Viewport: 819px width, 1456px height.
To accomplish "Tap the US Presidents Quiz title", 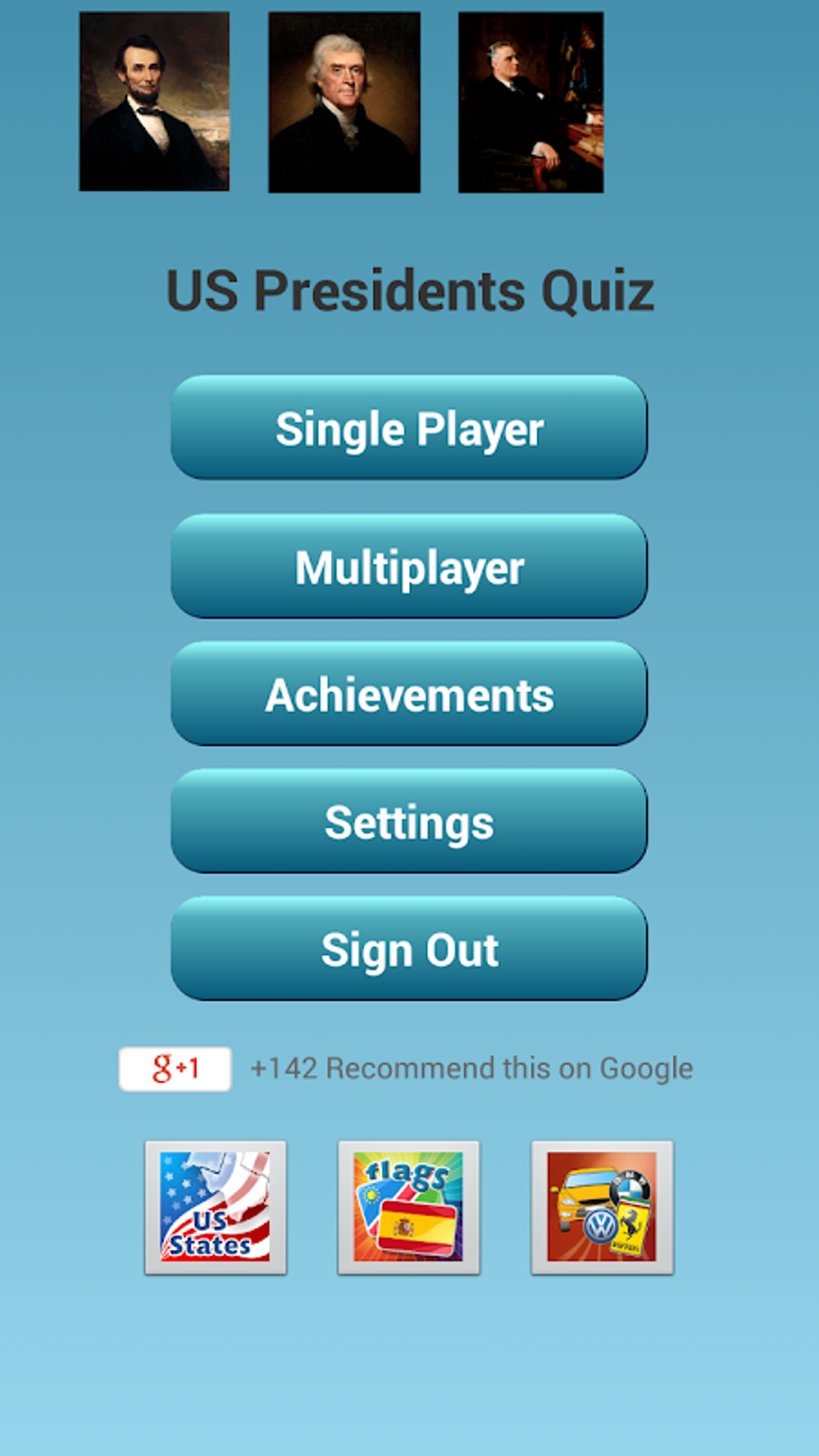I will point(411,291).
